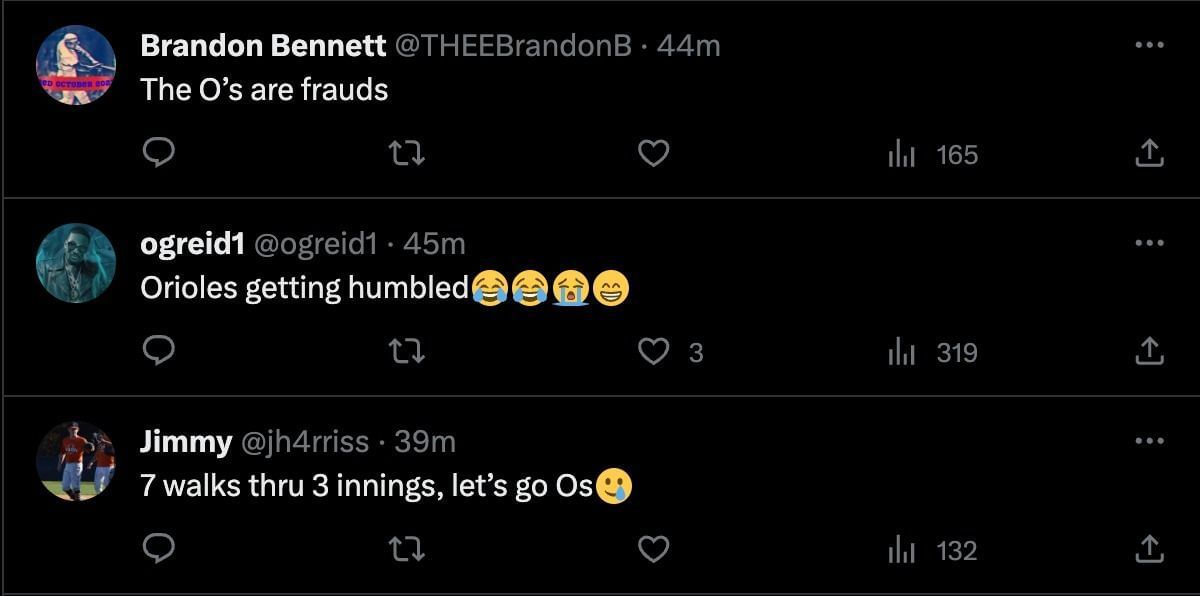Reply to ogreid1's Orioles tweet
The height and width of the screenshot is (596, 1200).
tap(160, 351)
